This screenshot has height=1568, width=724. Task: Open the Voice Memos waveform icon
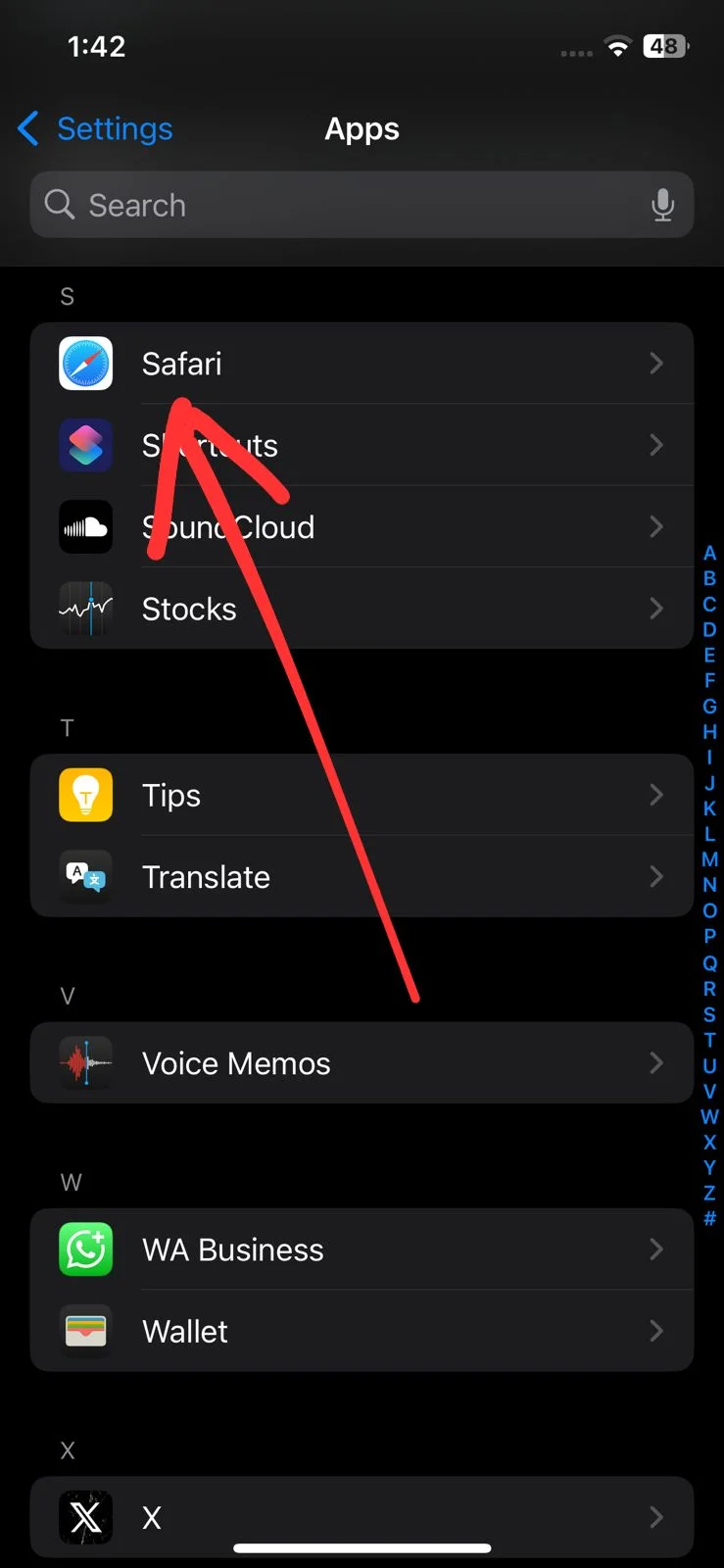click(x=85, y=1062)
